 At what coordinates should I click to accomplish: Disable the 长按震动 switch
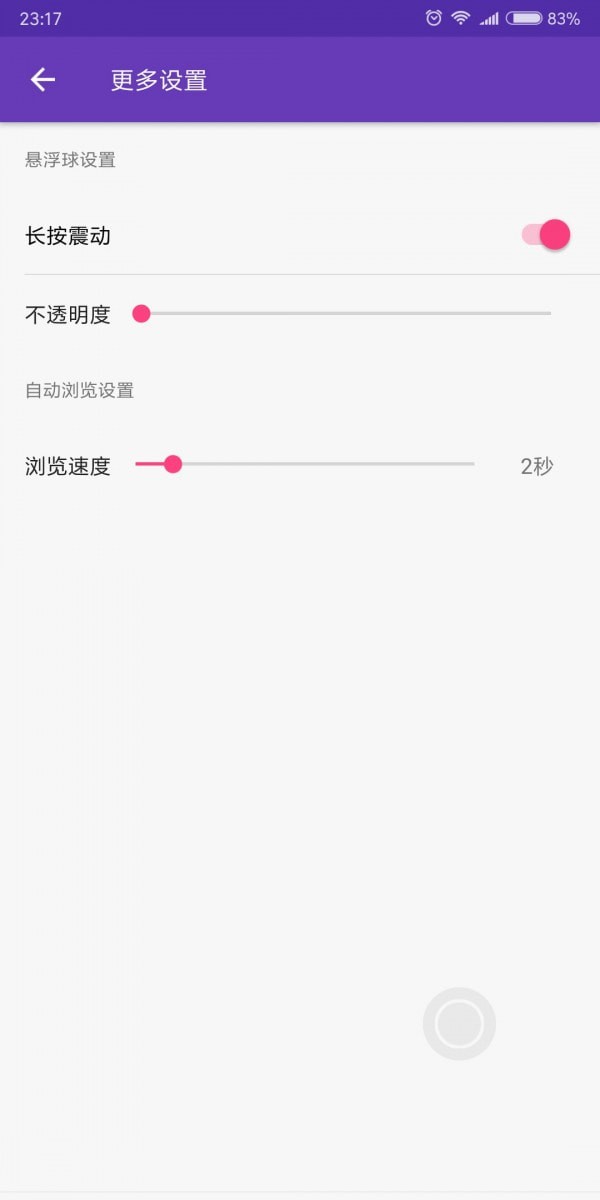tap(546, 235)
